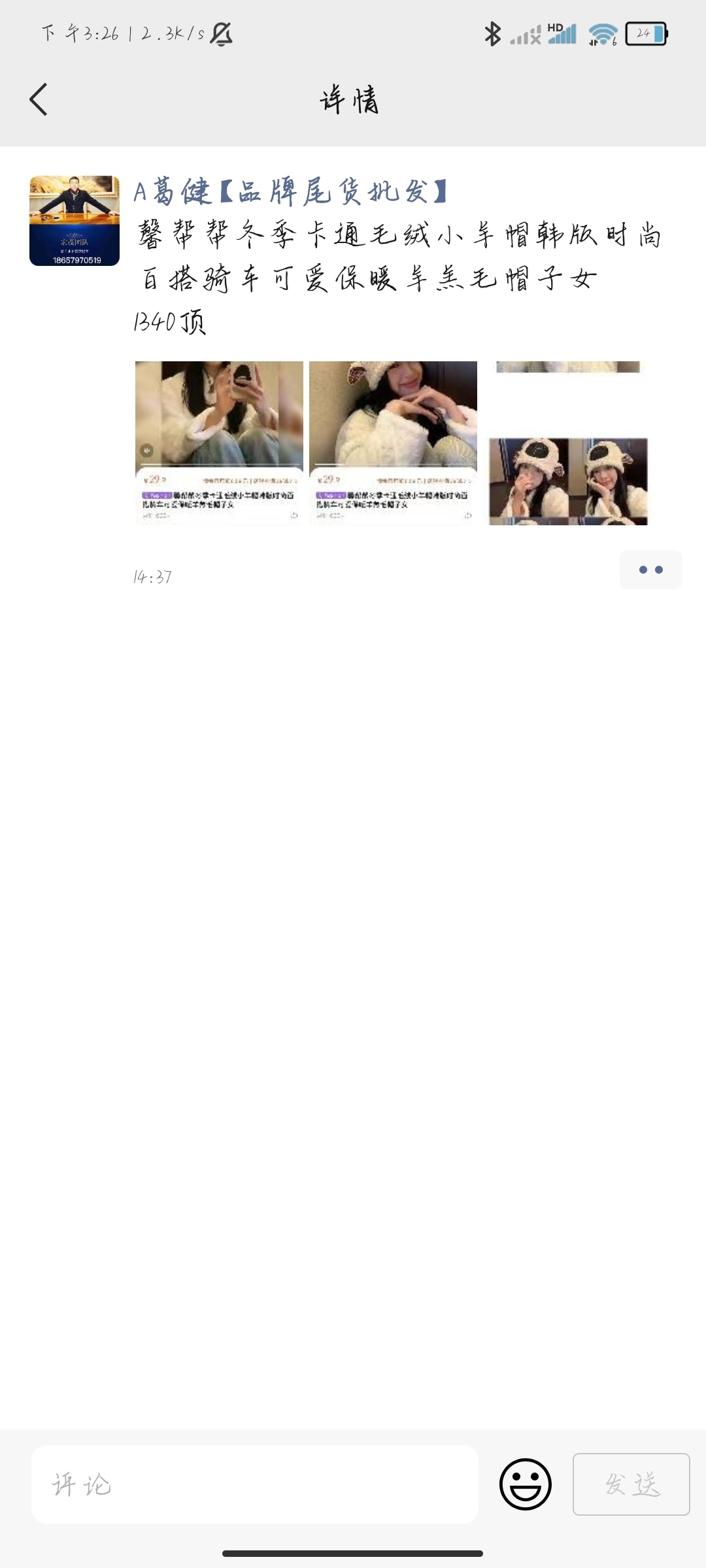Open the third photo with sheep hats
The width and height of the screenshot is (706, 1568).
point(567,443)
